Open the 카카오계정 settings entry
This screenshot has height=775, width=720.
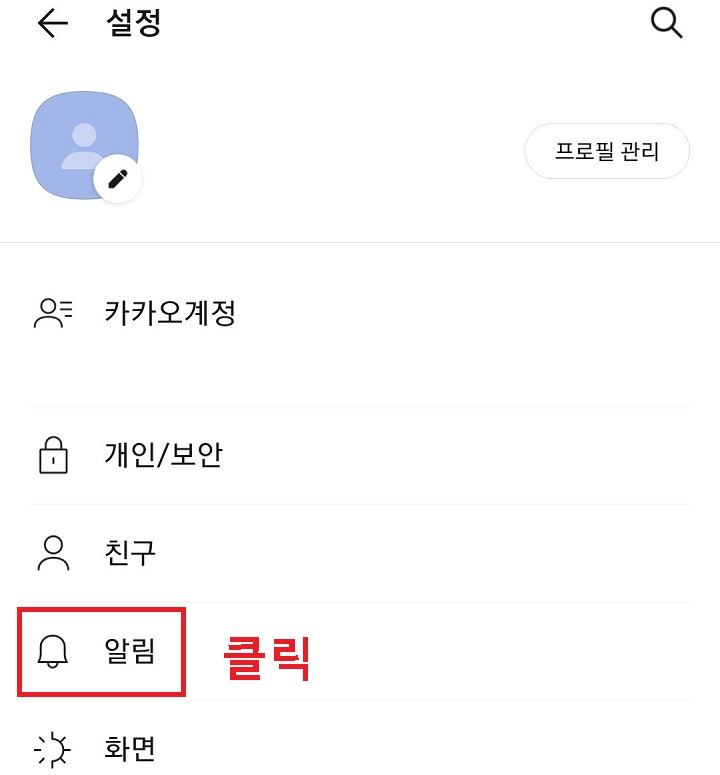click(170, 313)
